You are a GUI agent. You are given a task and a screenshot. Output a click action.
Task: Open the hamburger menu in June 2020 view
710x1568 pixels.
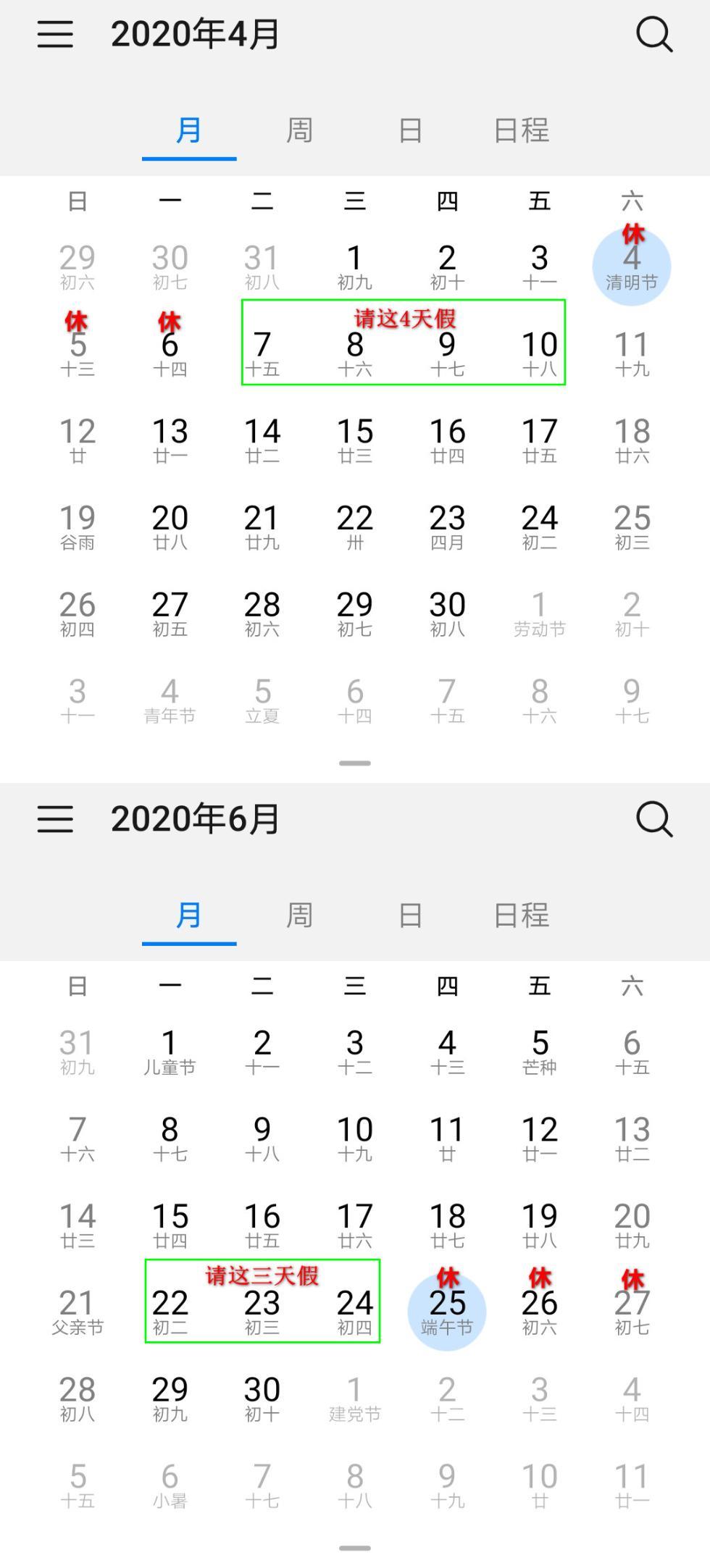tap(55, 819)
